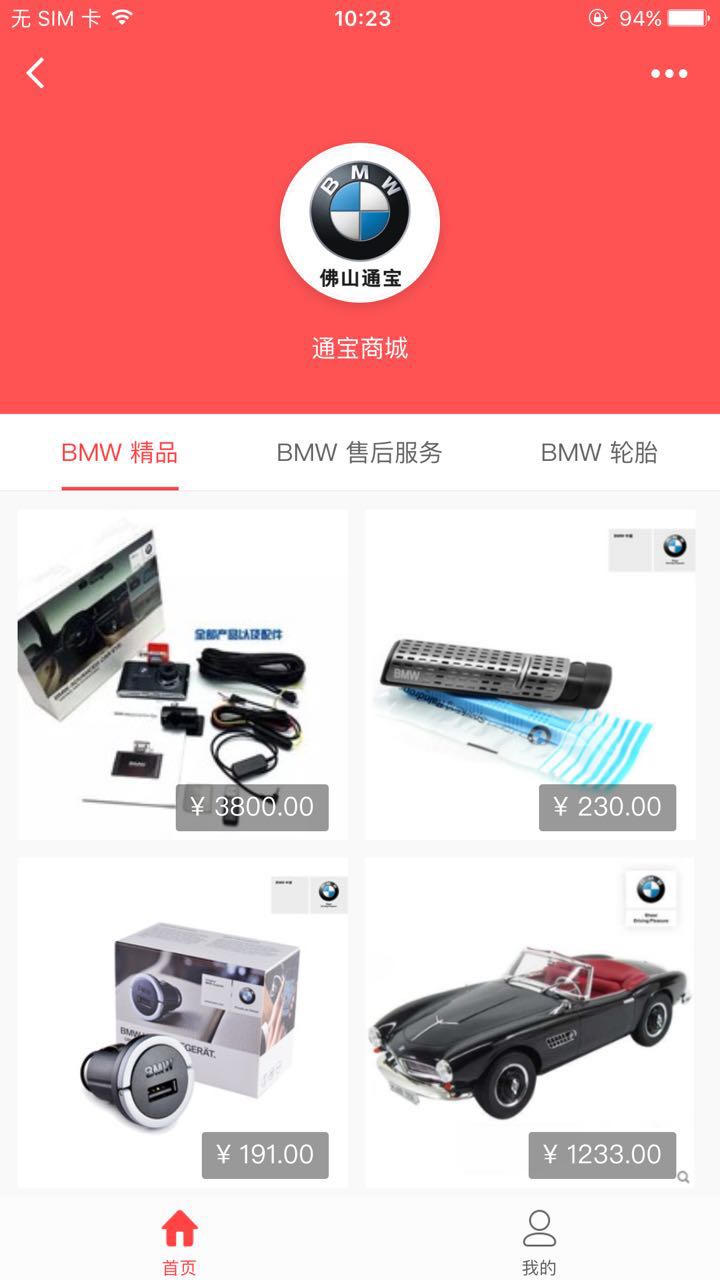
Task: Go back using the top-left arrow
Action: pyautogui.click(x=36, y=73)
